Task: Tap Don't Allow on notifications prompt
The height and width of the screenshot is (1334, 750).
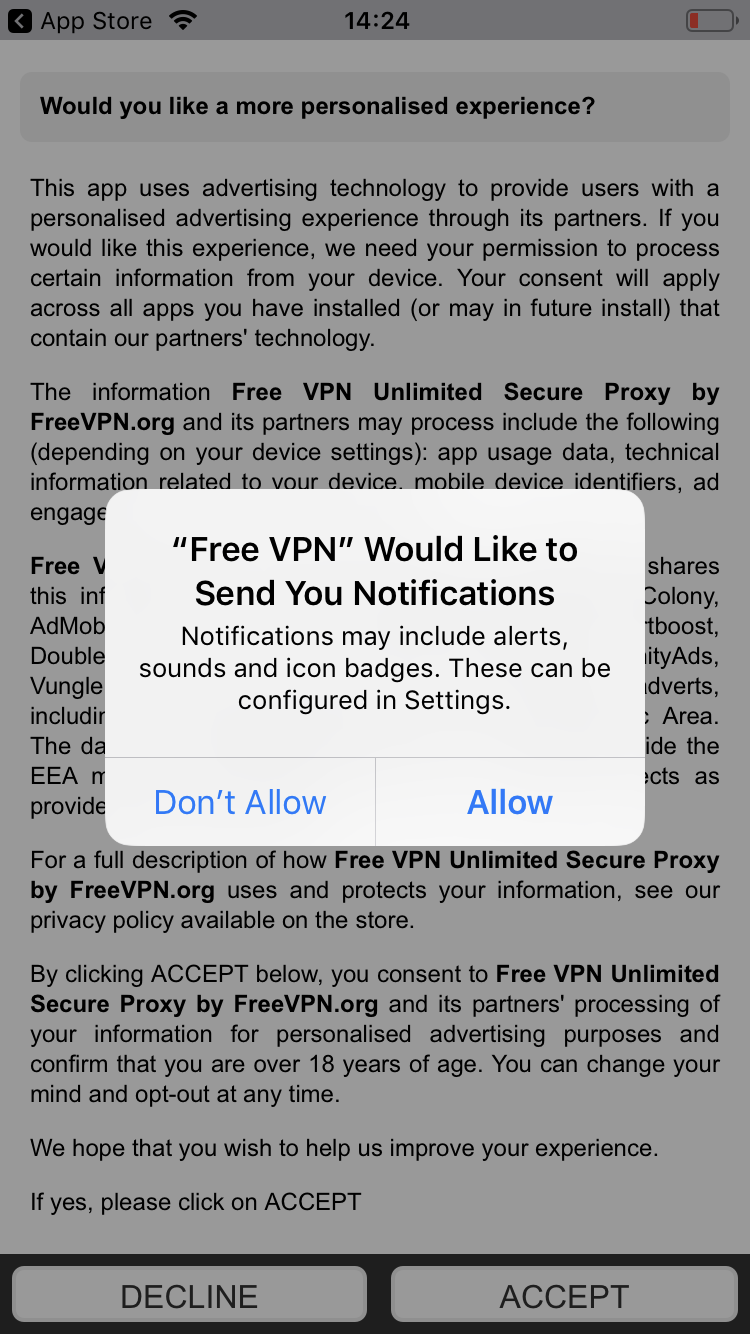Action: tap(240, 802)
